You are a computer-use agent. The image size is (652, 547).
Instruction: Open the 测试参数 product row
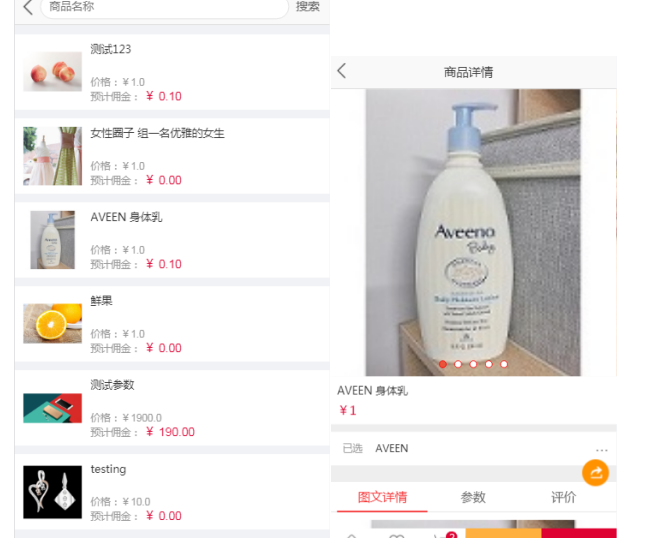[170, 408]
